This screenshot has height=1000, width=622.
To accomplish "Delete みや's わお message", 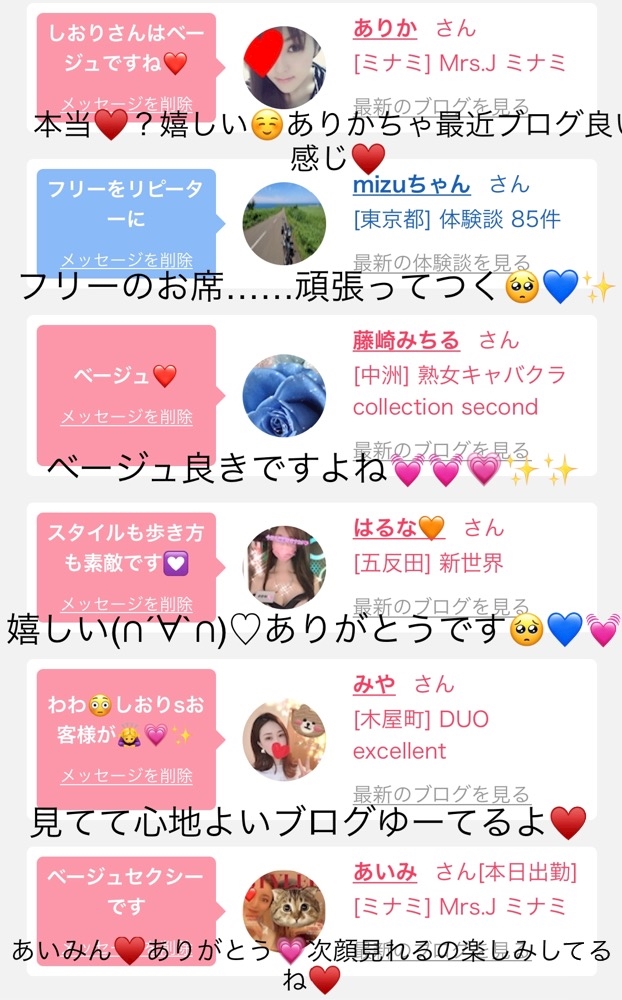I will click(x=126, y=776).
